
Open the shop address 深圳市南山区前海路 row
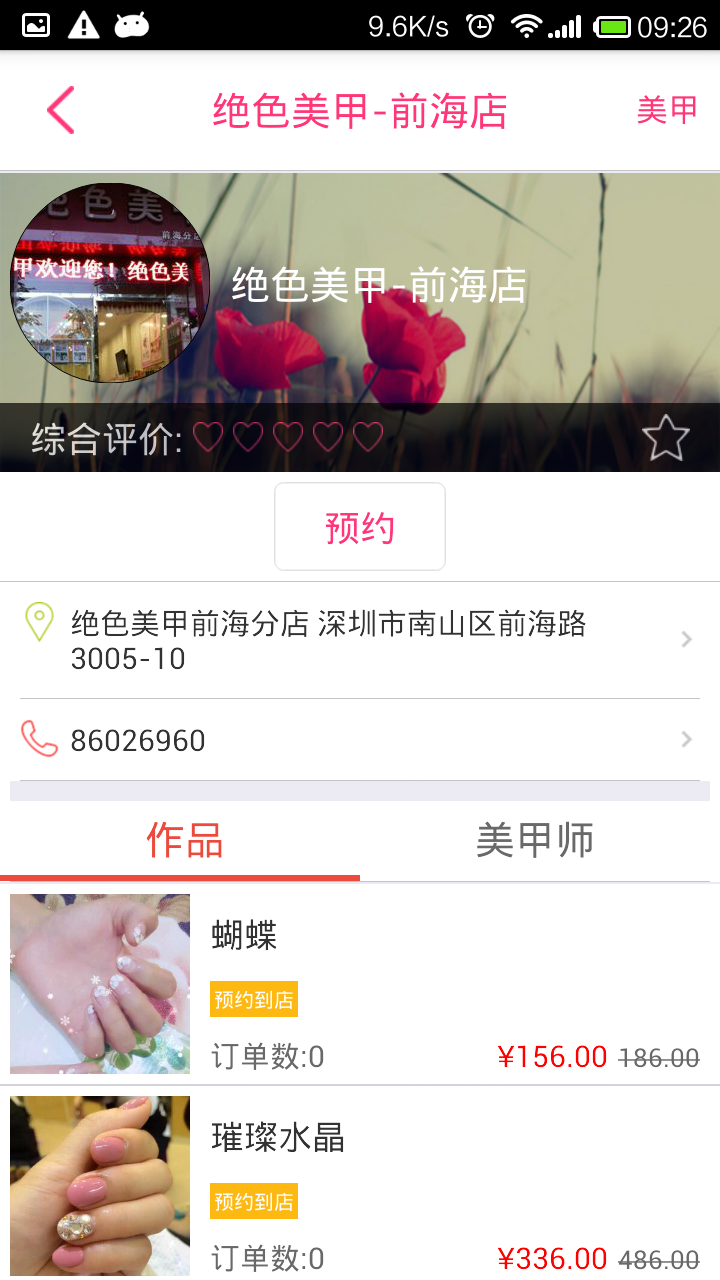click(360, 641)
